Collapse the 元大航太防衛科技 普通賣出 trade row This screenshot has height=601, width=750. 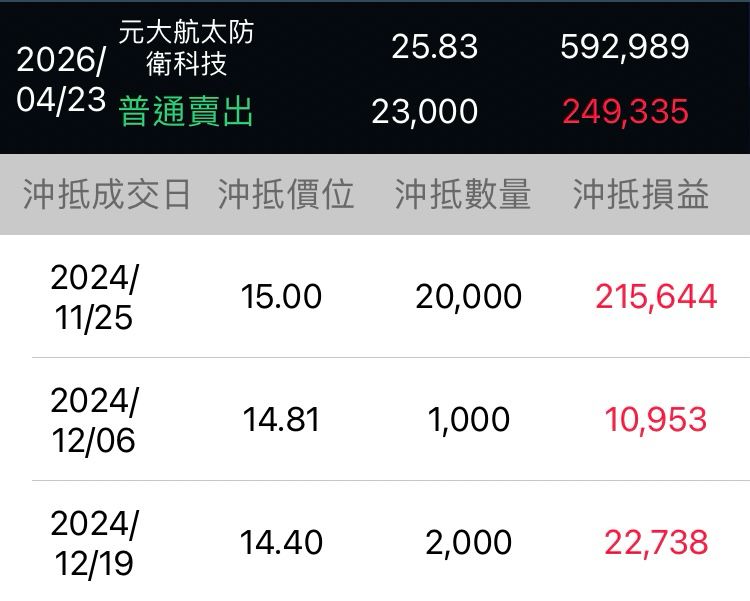click(x=375, y=78)
